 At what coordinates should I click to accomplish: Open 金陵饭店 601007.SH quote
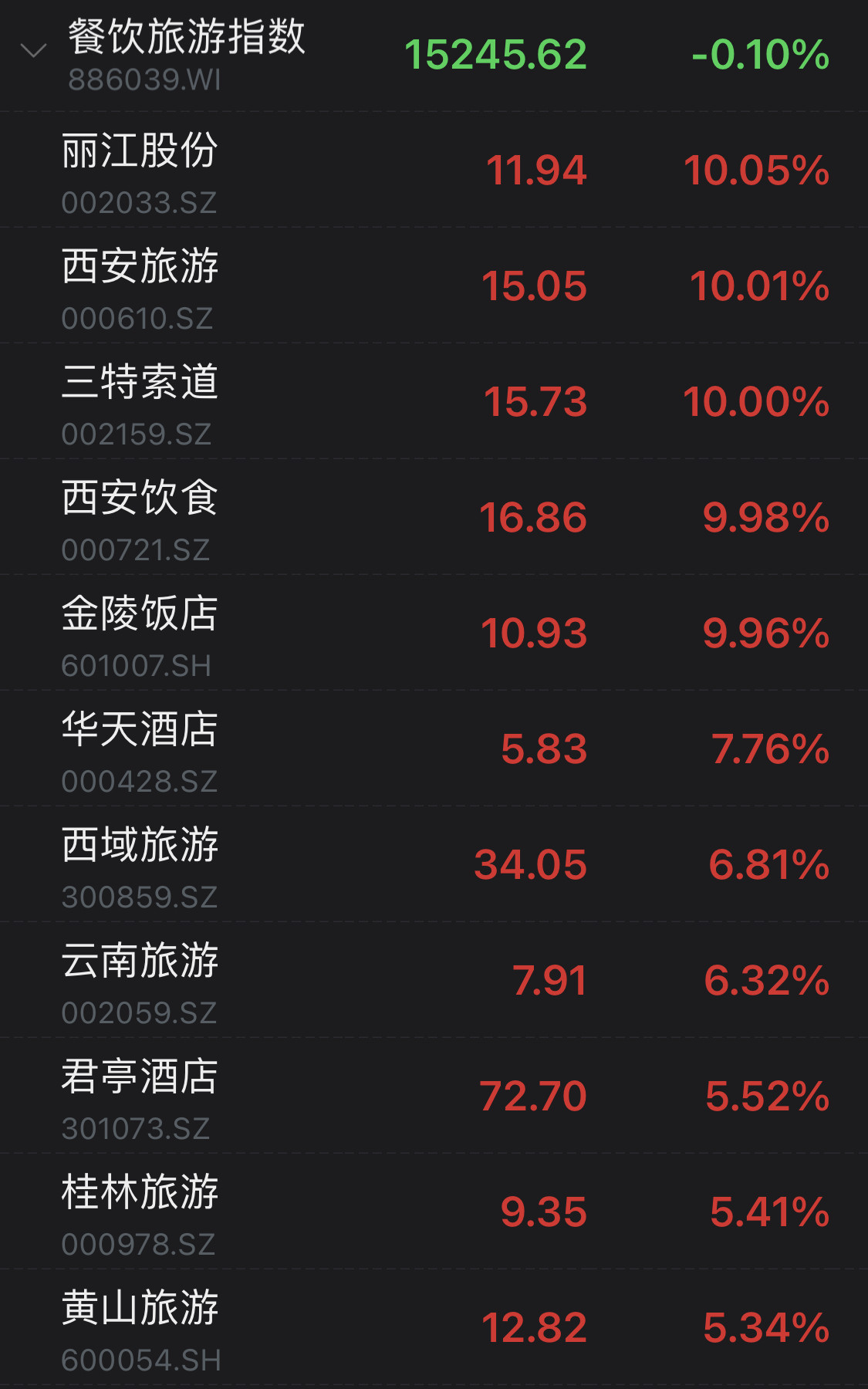(x=434, y=633)
